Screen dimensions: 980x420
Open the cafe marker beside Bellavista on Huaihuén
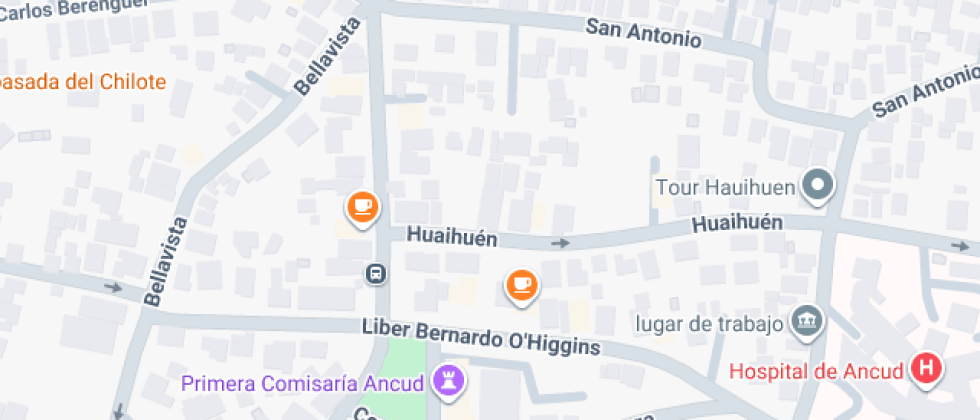(362, 207)
